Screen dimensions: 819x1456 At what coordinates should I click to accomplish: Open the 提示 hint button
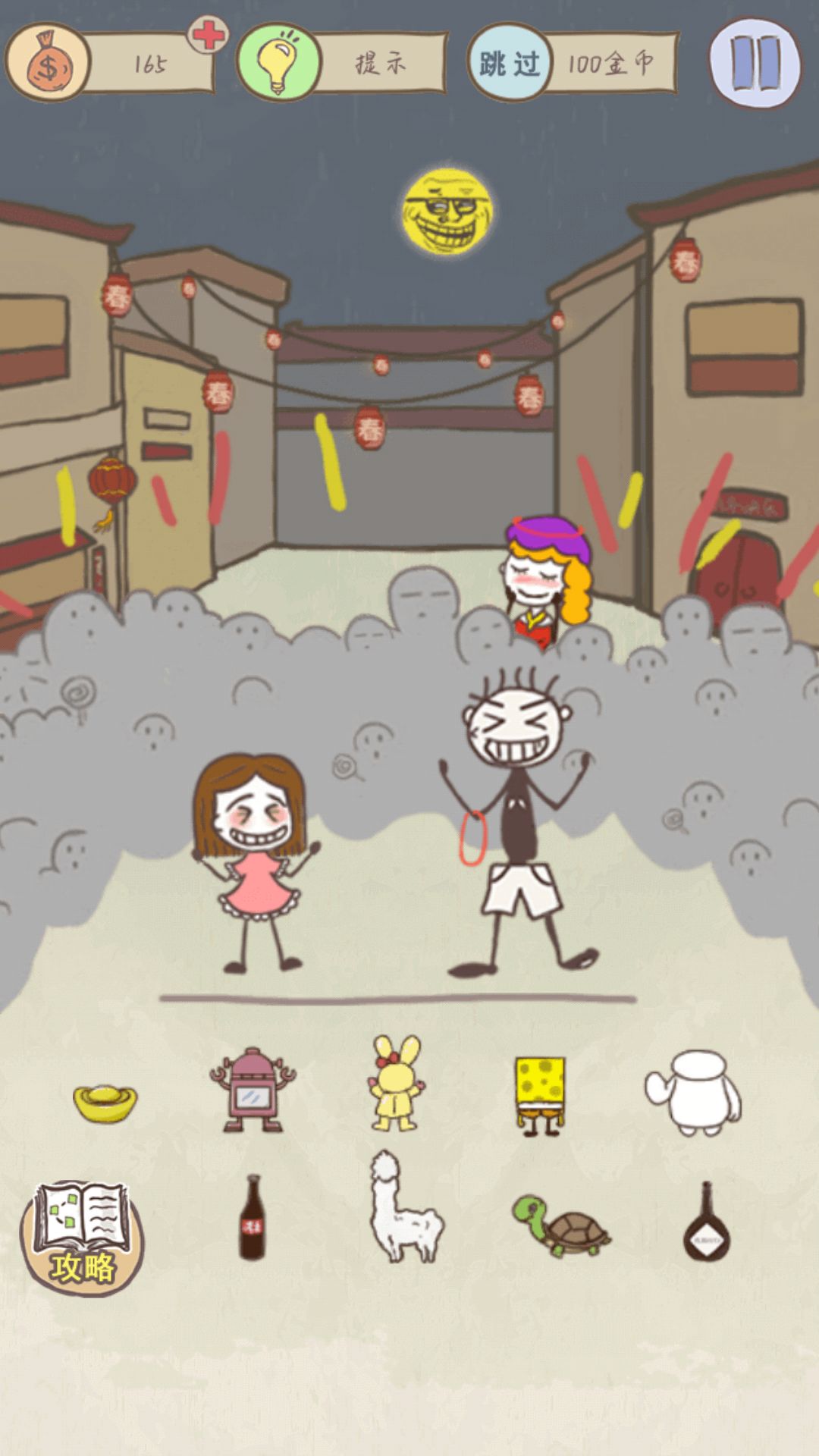pyautogui.click(x=343, y=63)
